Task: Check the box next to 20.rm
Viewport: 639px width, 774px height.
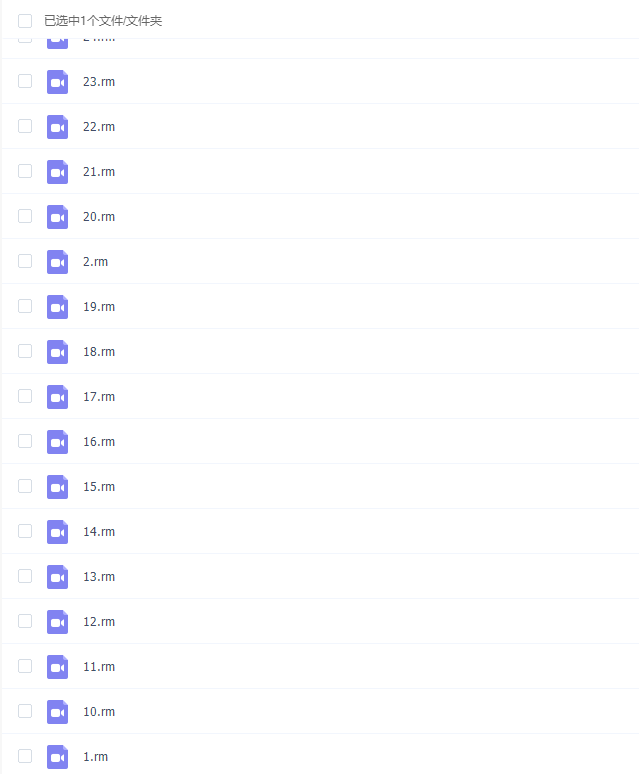Action: pos(25,217)
